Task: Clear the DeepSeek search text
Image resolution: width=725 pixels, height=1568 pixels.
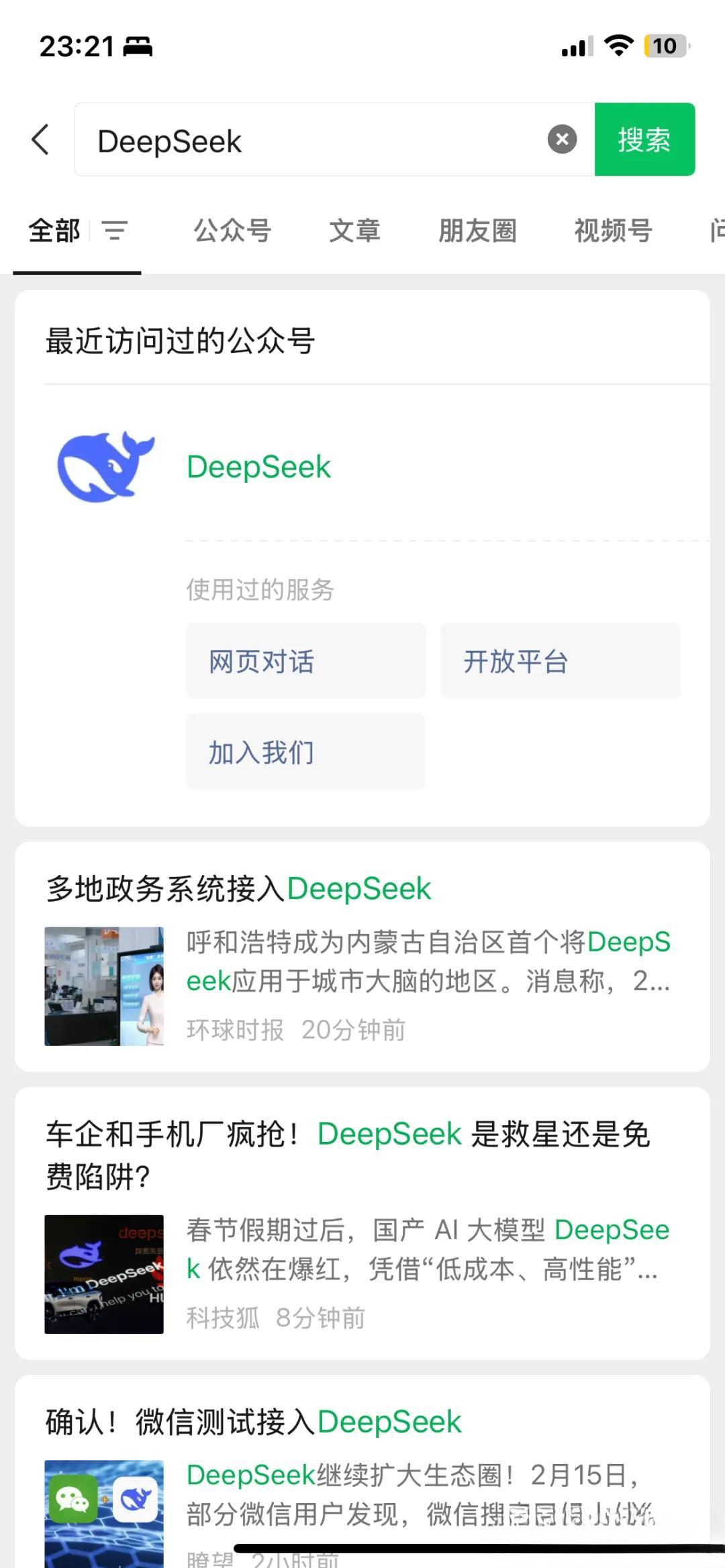Action: click(562, 140)
